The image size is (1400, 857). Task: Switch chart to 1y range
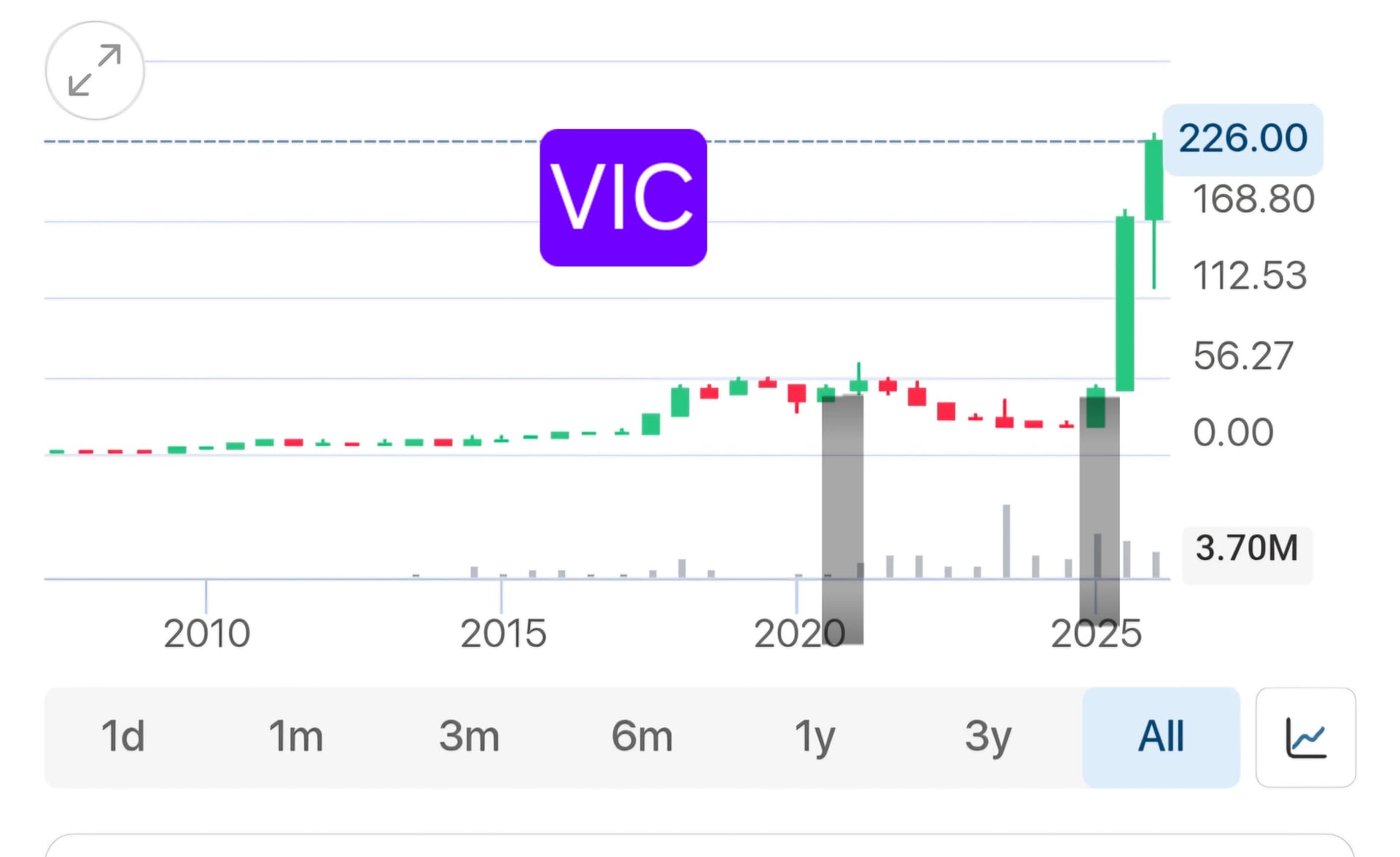point(814,737)
